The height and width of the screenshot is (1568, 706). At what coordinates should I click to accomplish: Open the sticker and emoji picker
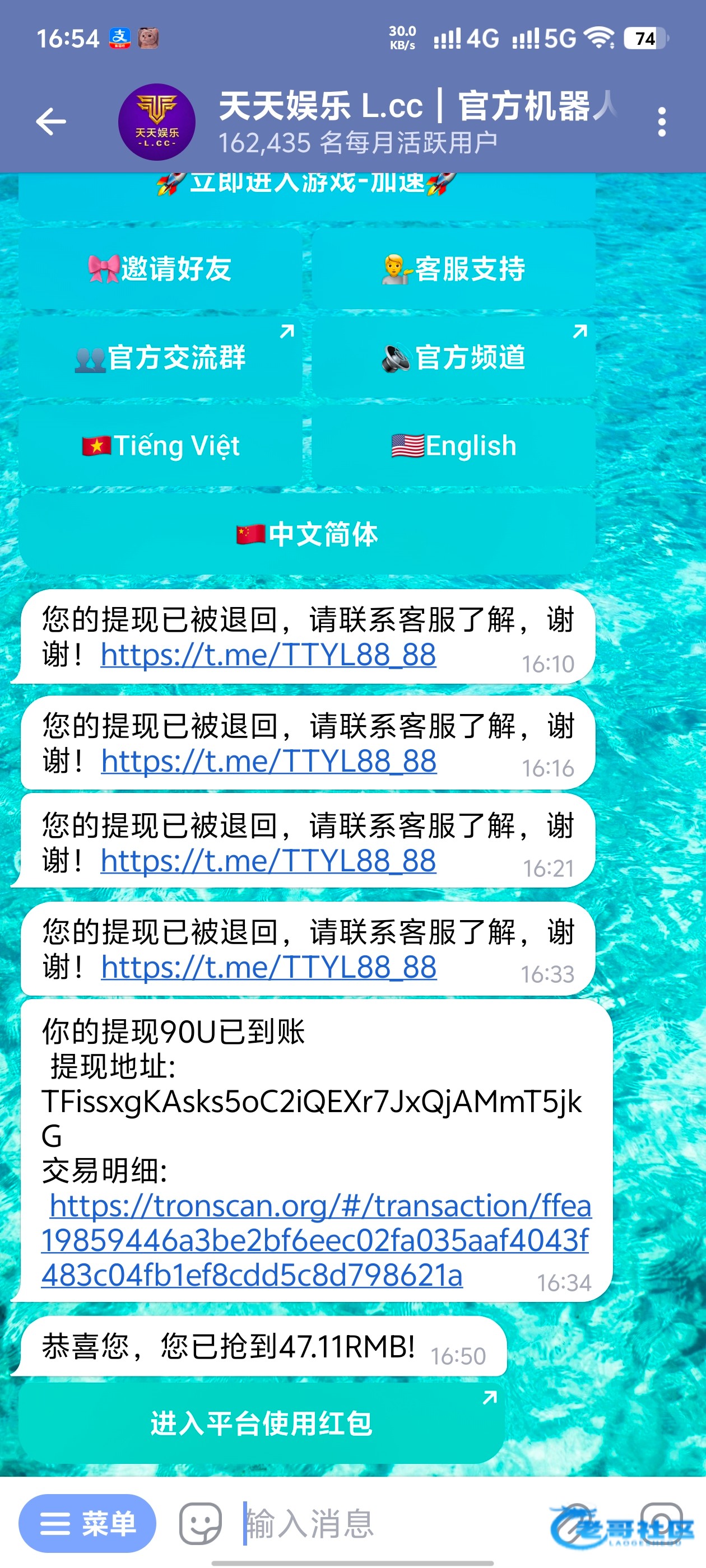(x=200, y=1523)
